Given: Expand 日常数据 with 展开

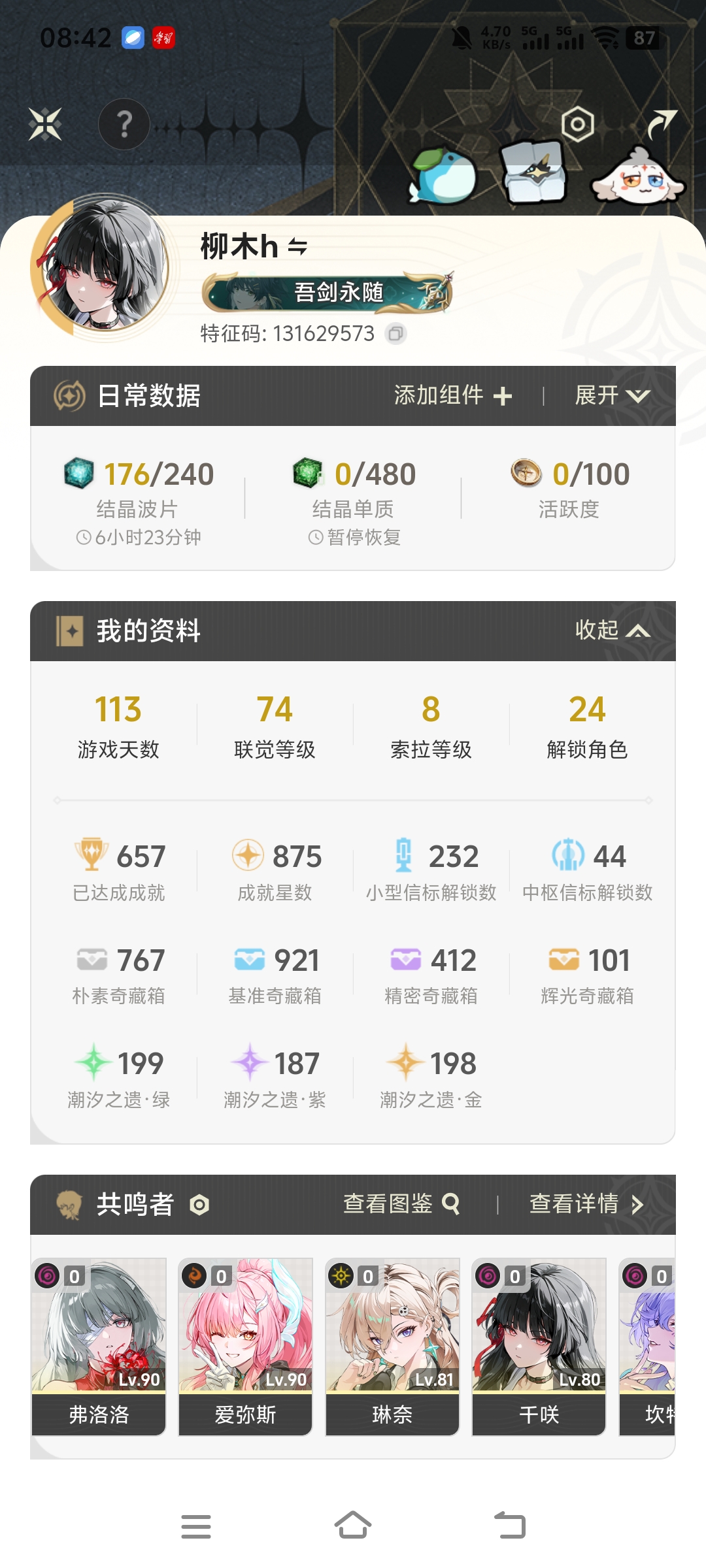Looking at the screenshot, I should click(x=613, y=395).
